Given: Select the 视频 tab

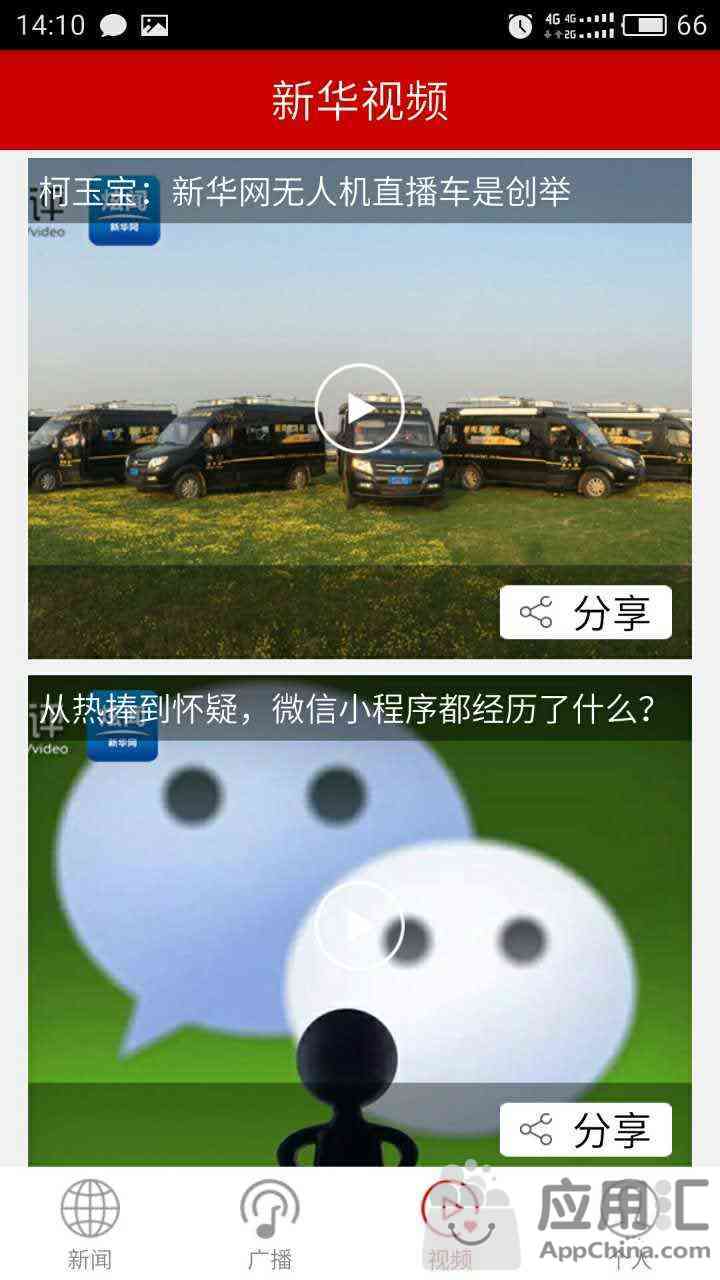Looking at the screenshot, I should [x=450, y=1224].
